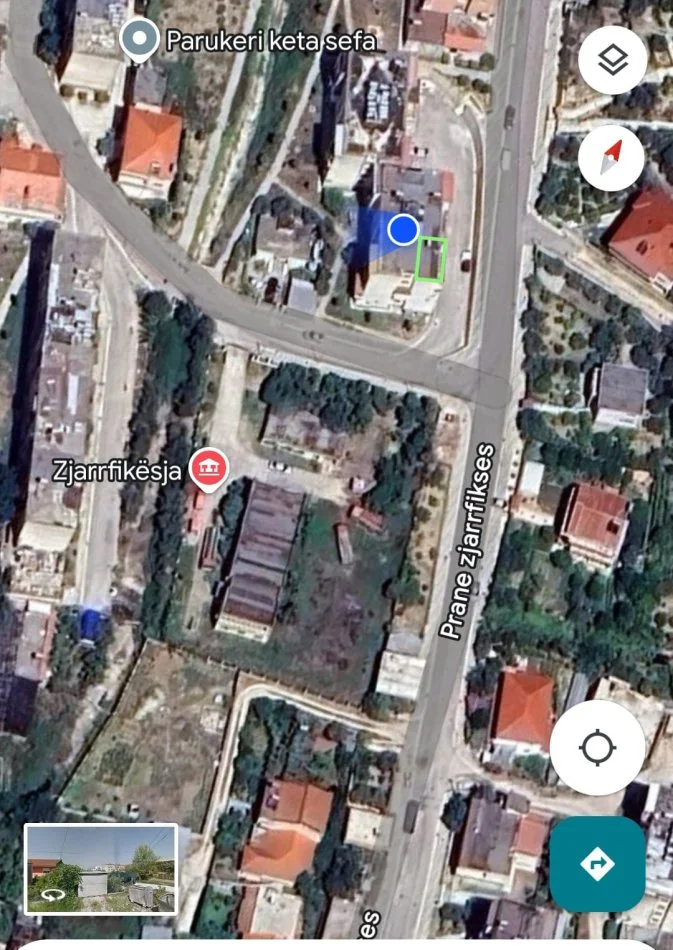Tap the compass to reset orientation

(x=612, y=159)
